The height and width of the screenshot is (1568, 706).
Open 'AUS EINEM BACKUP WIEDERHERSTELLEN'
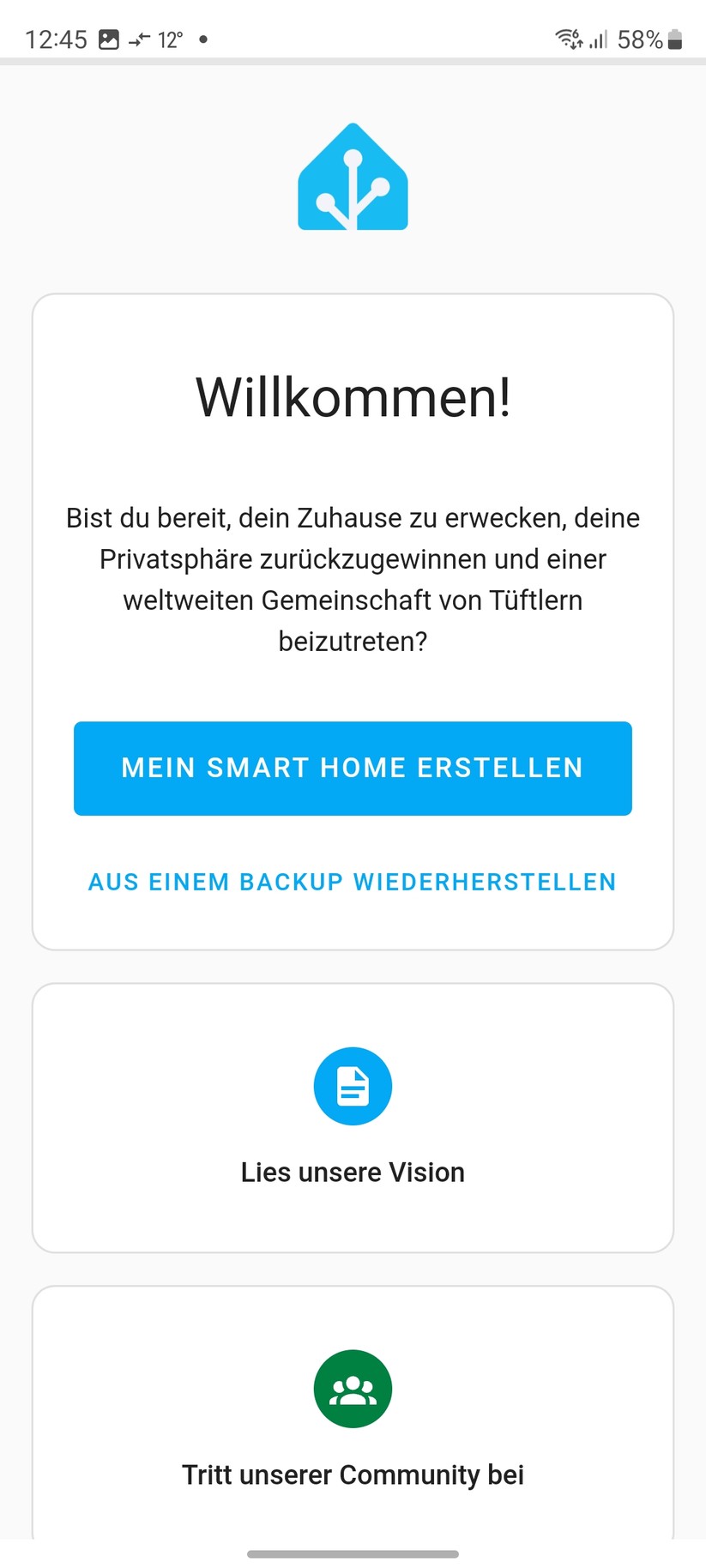(x=353, y=882)
